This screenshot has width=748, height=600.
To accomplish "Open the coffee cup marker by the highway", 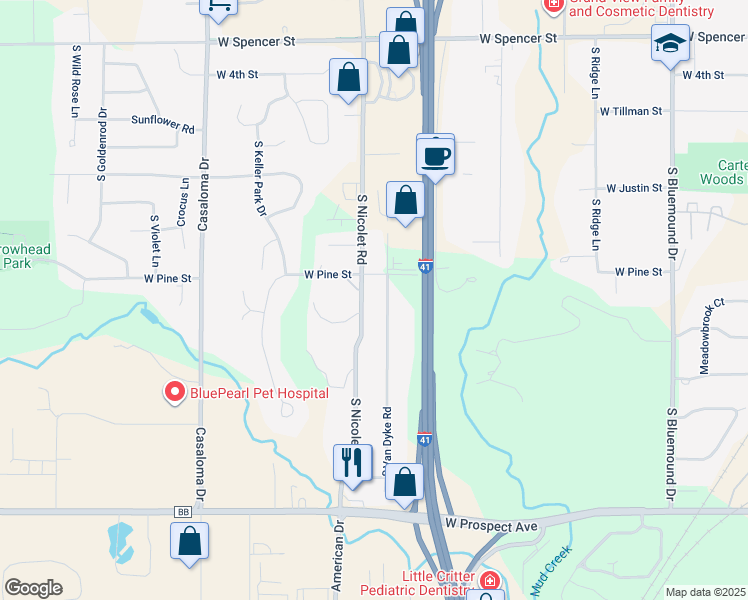I will (436, 156).
